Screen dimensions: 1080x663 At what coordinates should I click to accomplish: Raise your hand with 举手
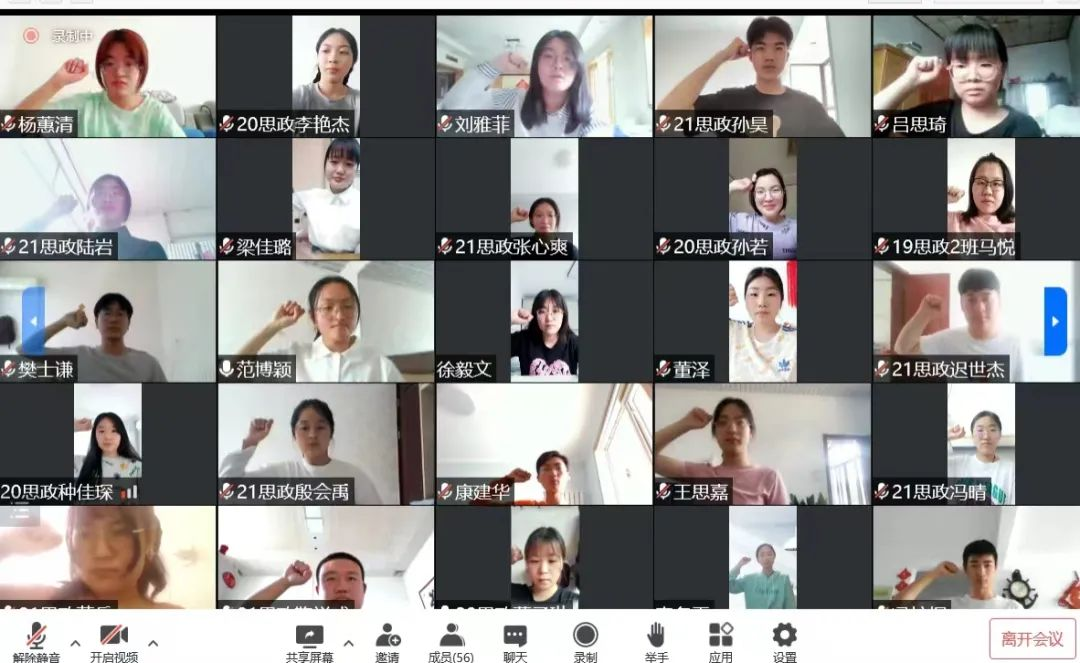pos(655,640)
